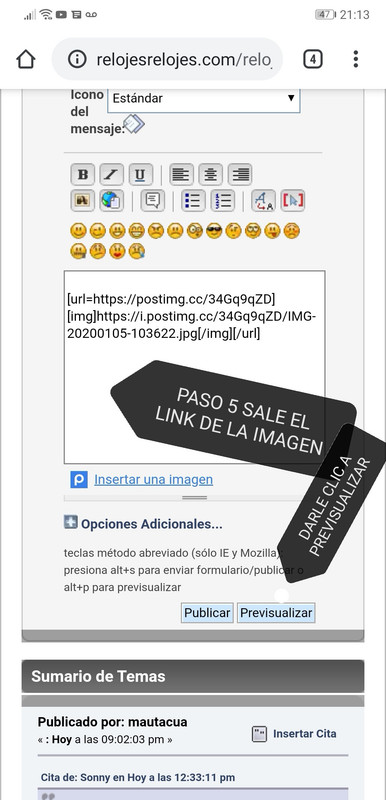Screen dimensions: 386x800
Task: Expand Opciones Adicionales
Action: [151, 524]
